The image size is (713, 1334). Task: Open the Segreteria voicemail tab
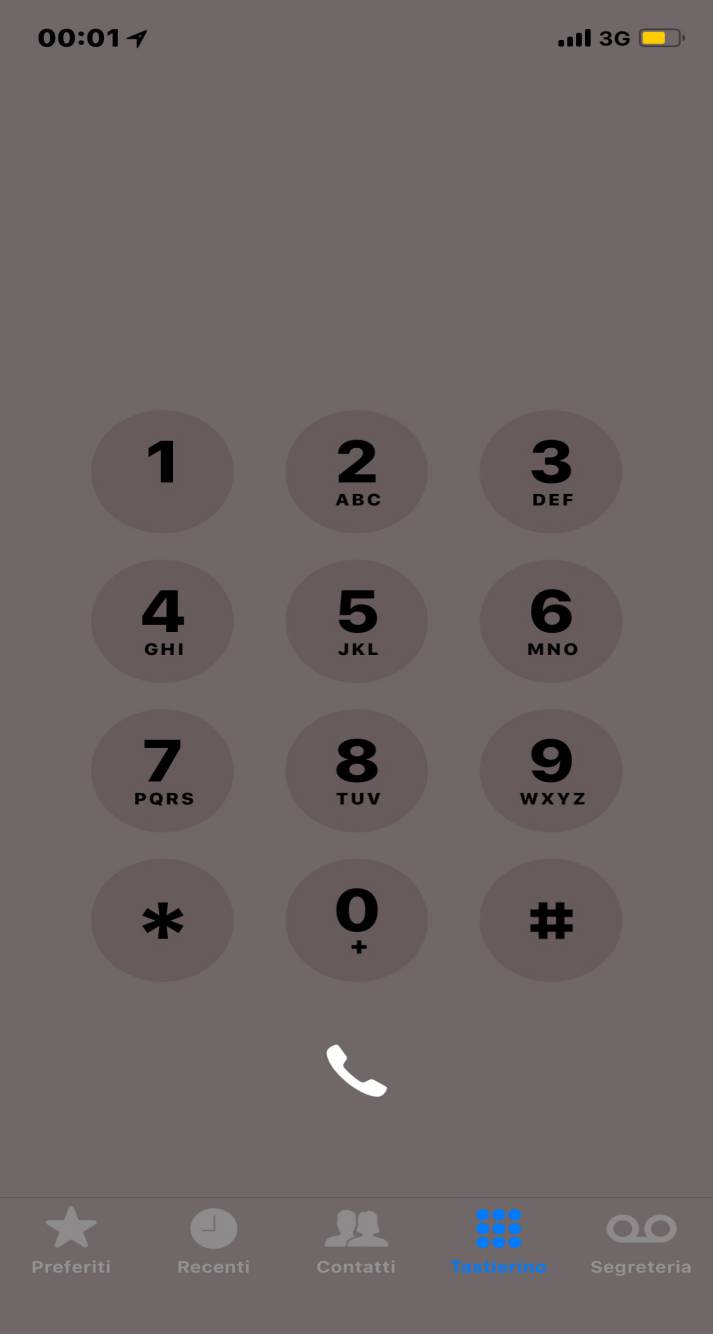coord(641,1242)
